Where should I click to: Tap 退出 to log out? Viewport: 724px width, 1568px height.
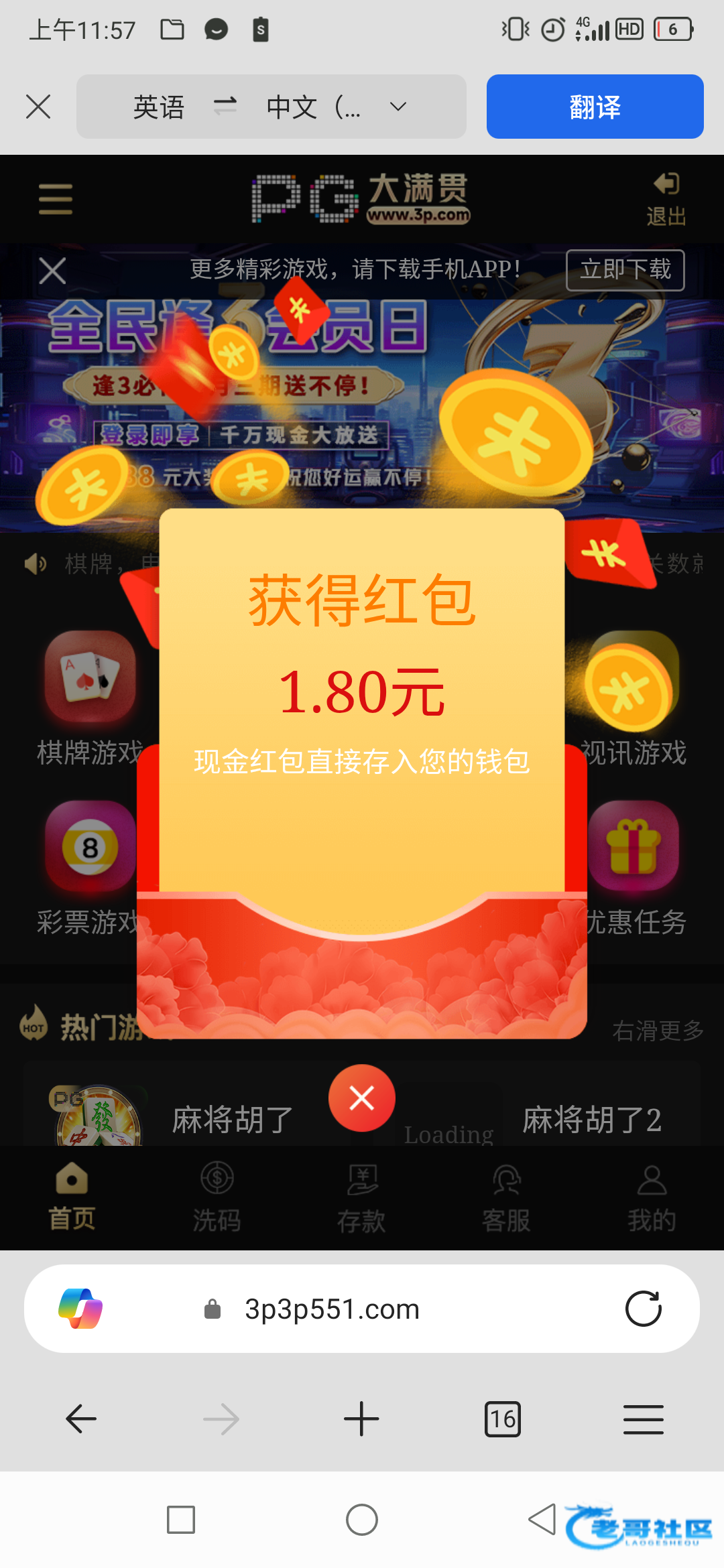666,199
